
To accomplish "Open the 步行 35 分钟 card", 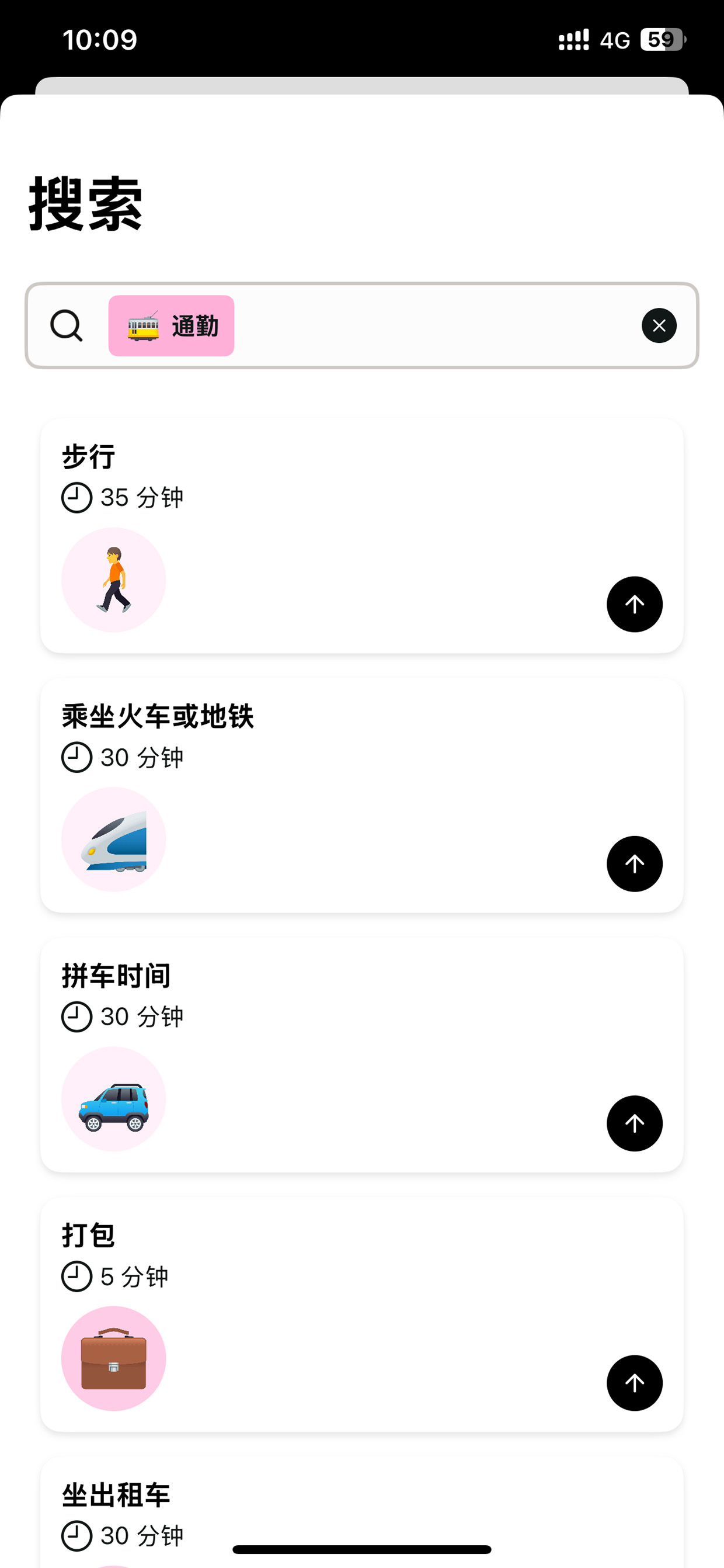I will point(361,536).
